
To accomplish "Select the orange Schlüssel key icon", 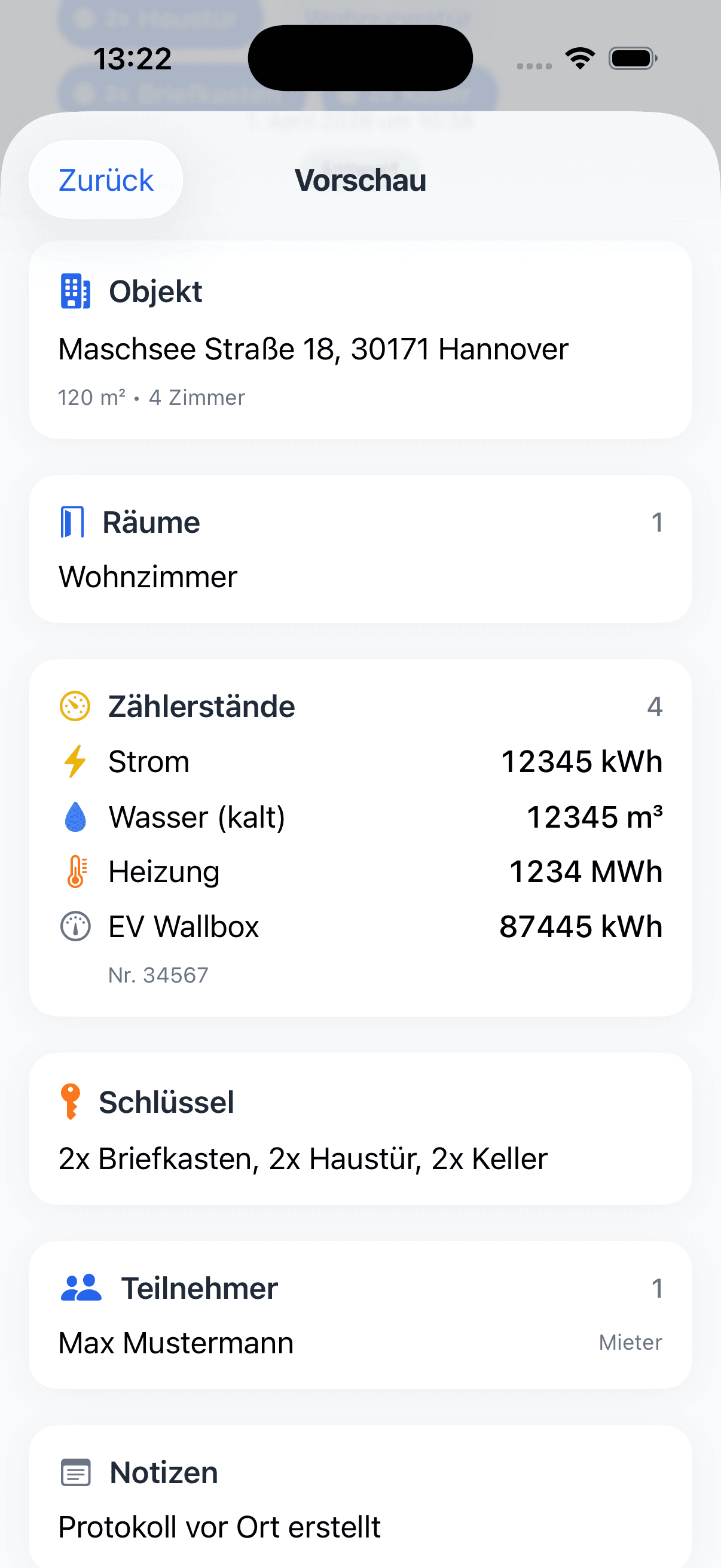I will coord(71,1102).
